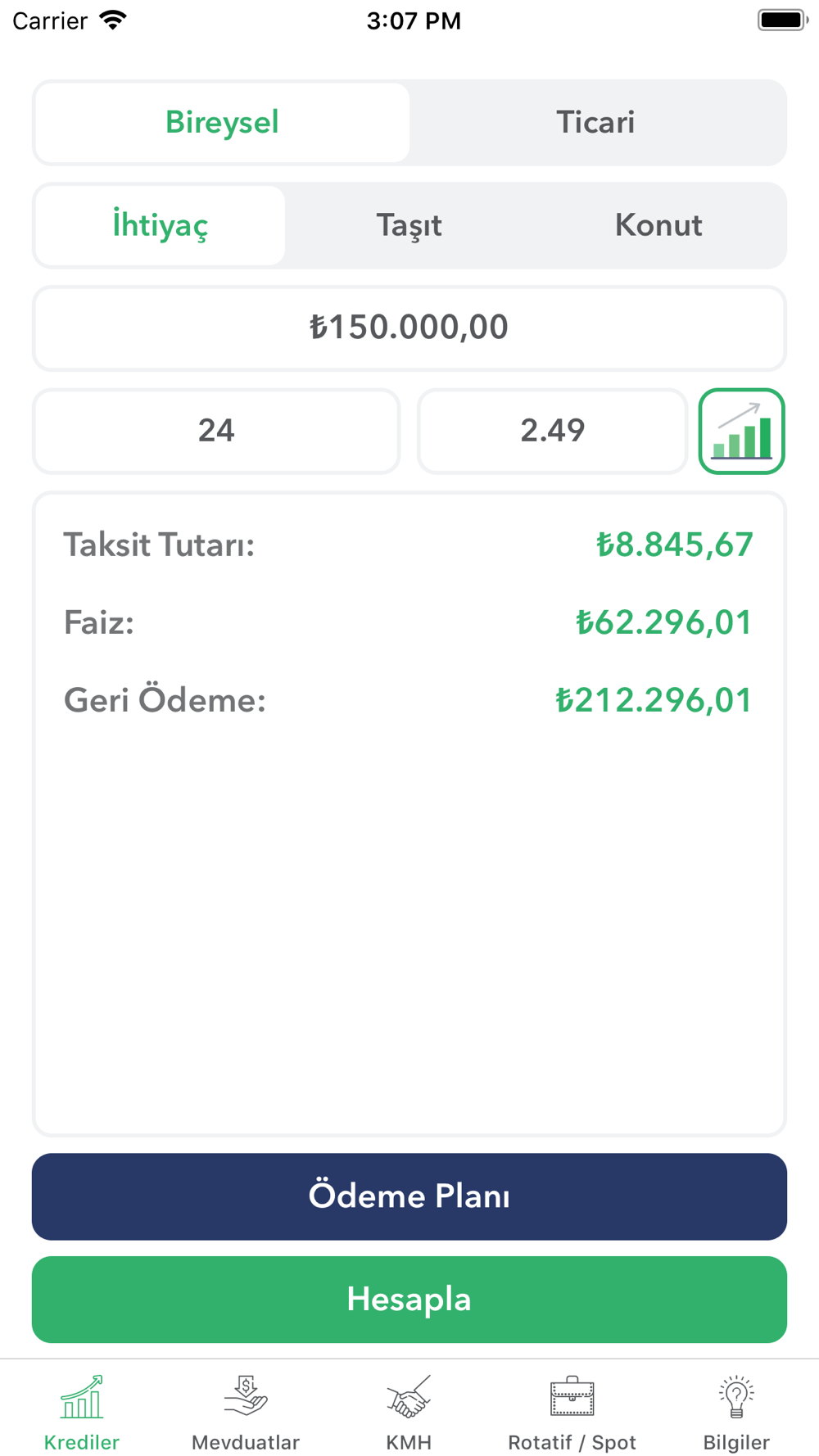Edit the 2.49 interest rate field
The height and width of the screenshot is (1456, 819).
pyautogui.click(x=552, y=431)
